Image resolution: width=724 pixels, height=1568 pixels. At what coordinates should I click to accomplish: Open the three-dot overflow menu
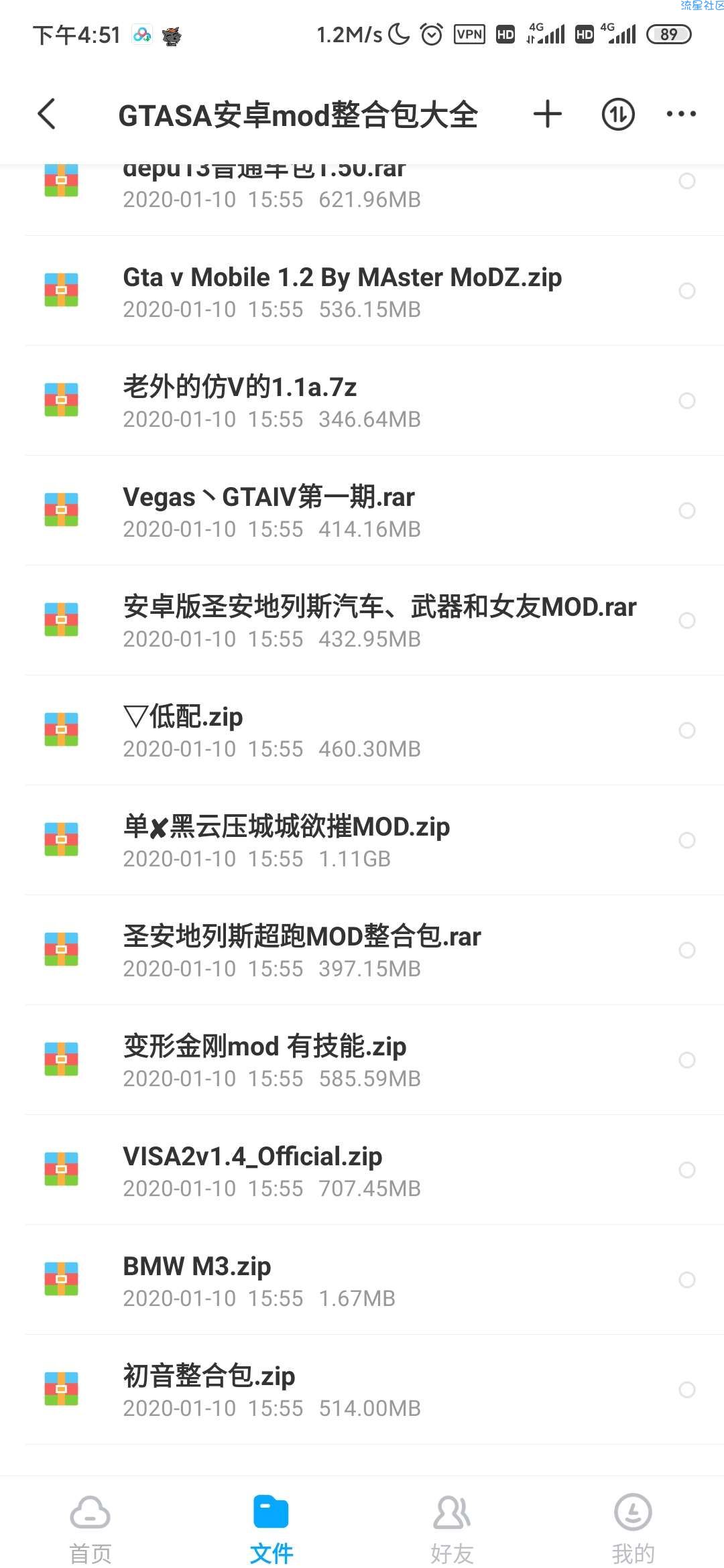click(681, 114)
